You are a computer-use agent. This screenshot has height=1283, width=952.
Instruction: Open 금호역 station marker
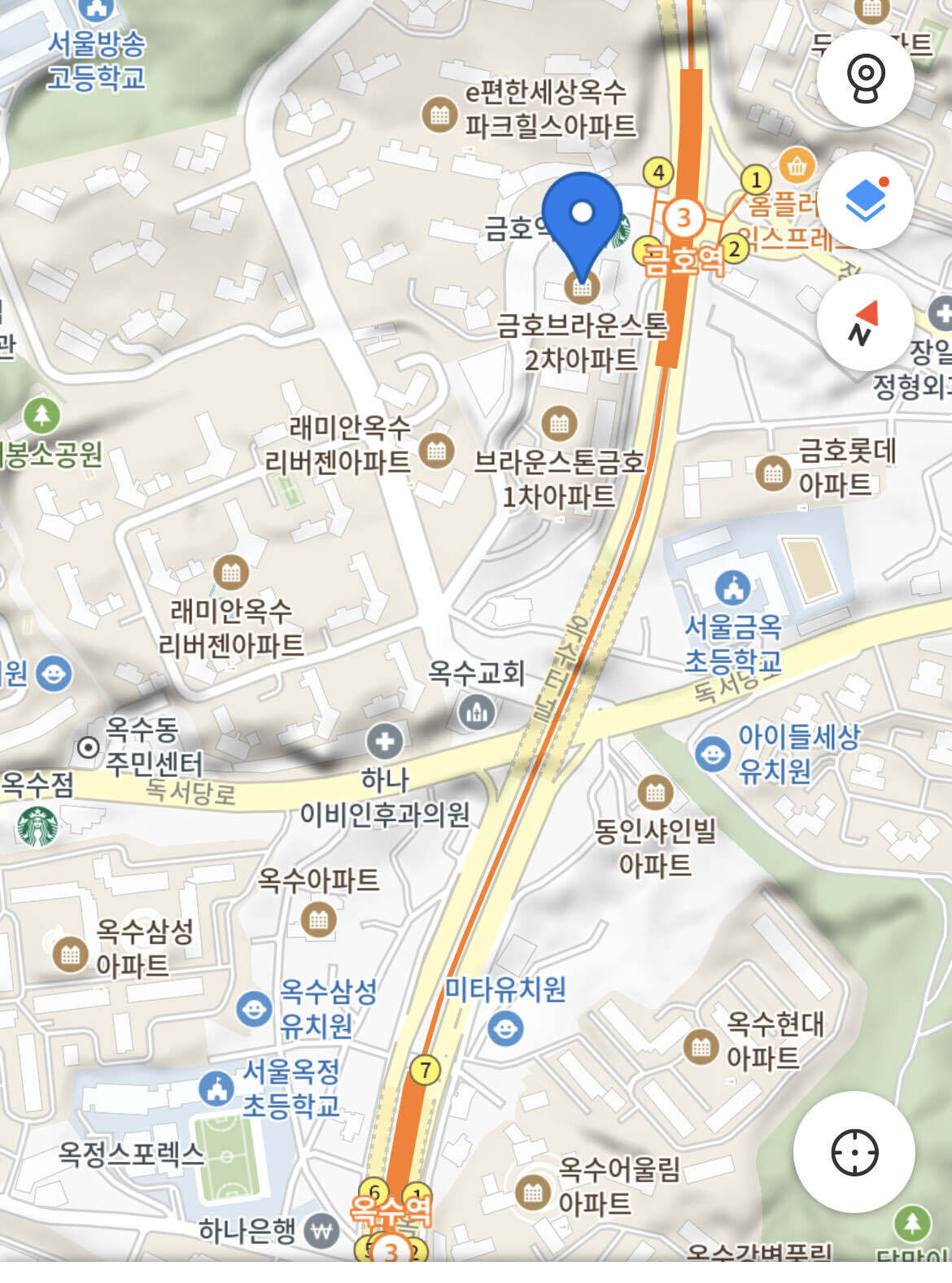[683, 217]
